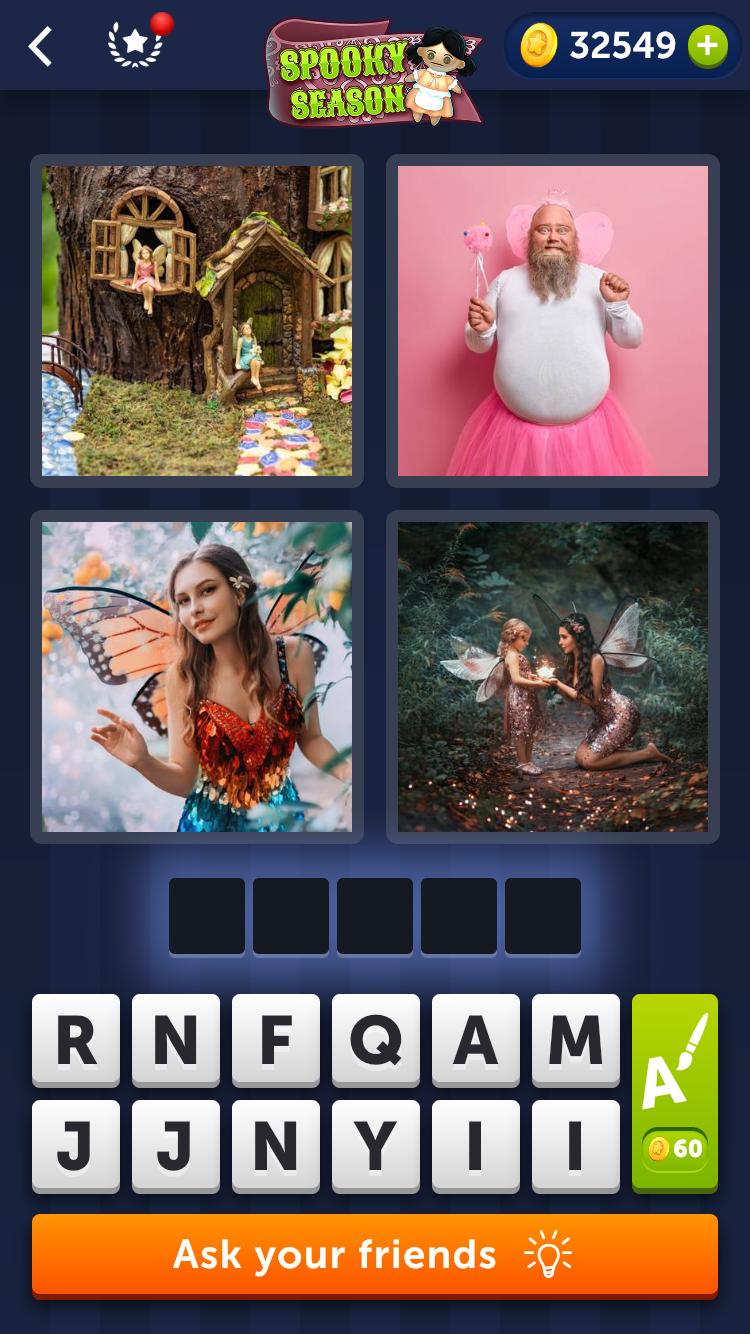
Task: Go back with the arrow icon
Action: click(x=40, y=46)
